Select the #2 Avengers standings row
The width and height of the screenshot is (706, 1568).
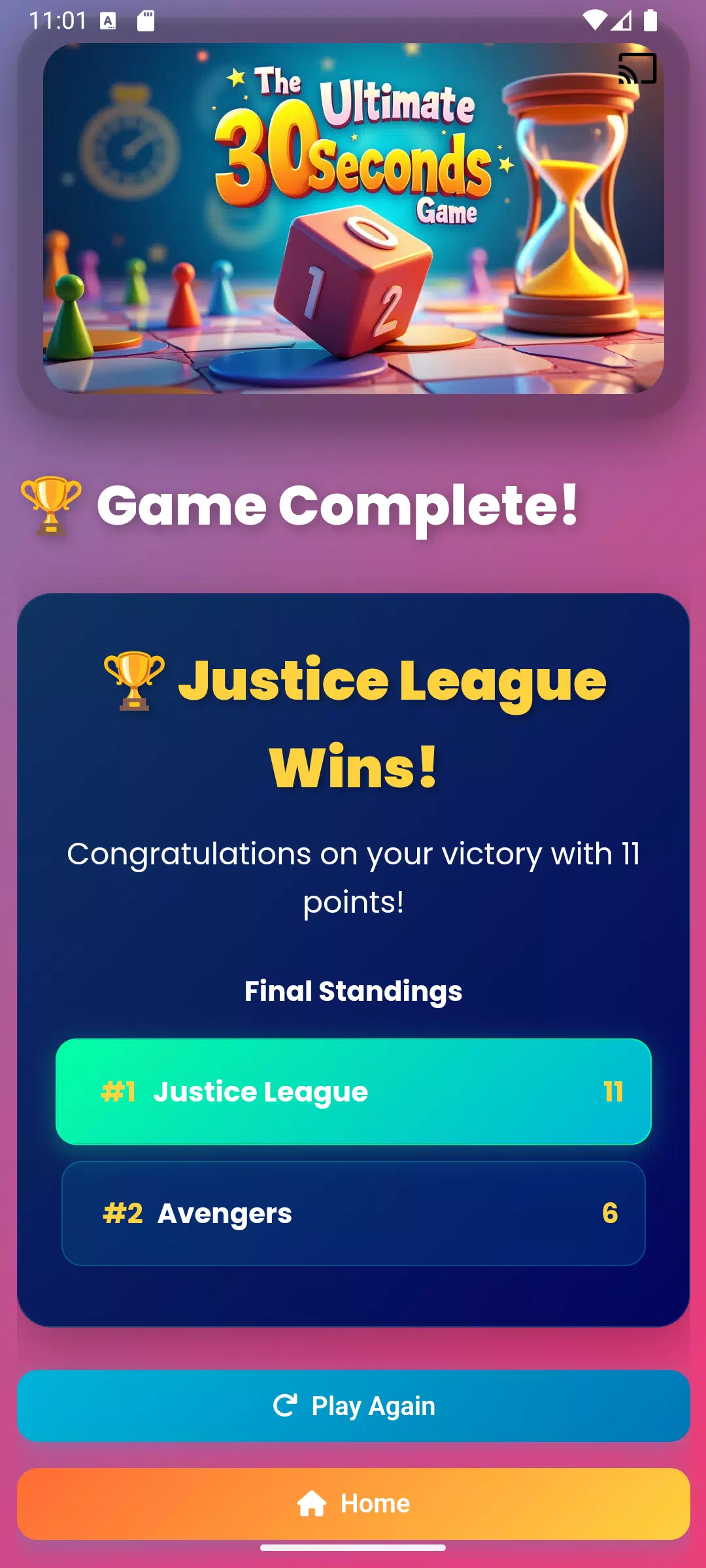[353, 1214]
